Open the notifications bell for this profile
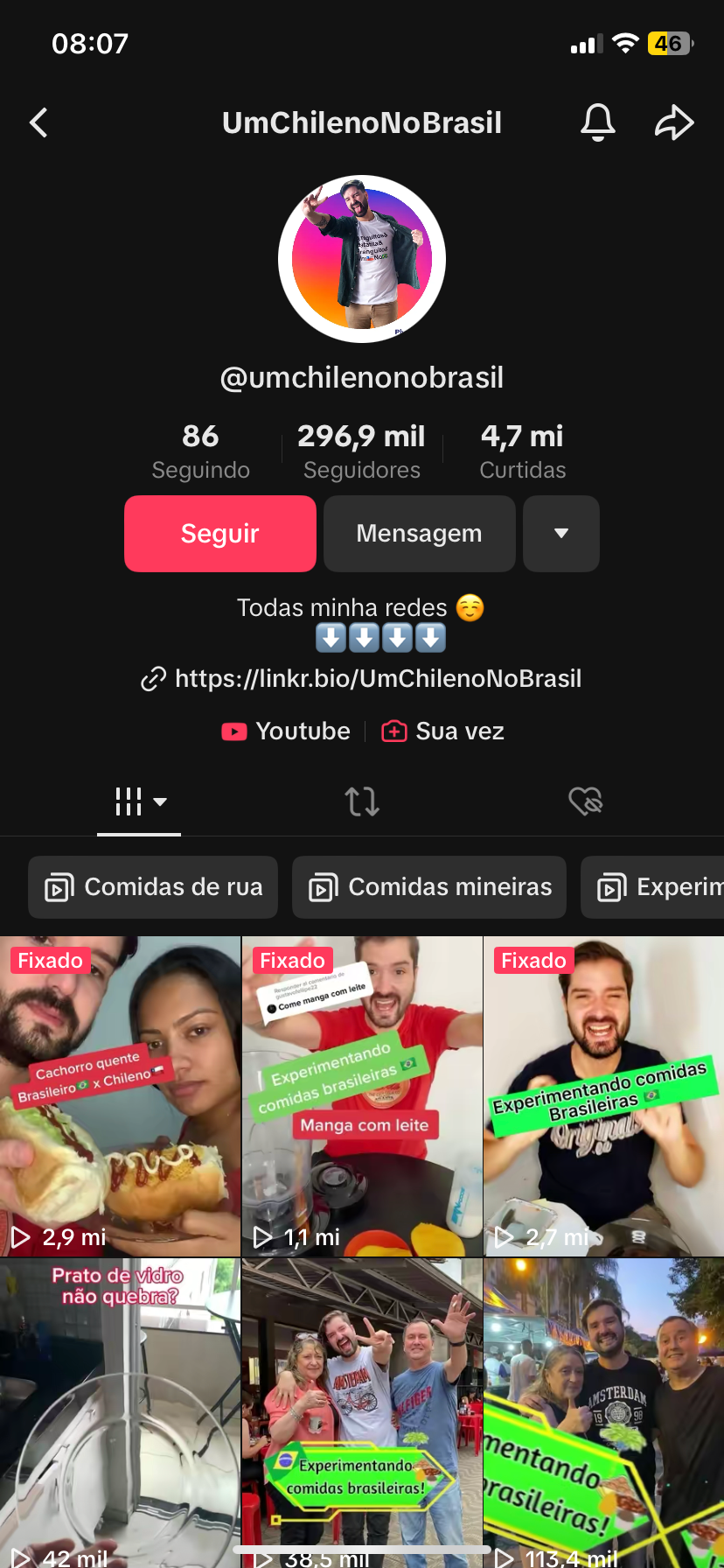The image size is (724, 1568). click(598, 122)
